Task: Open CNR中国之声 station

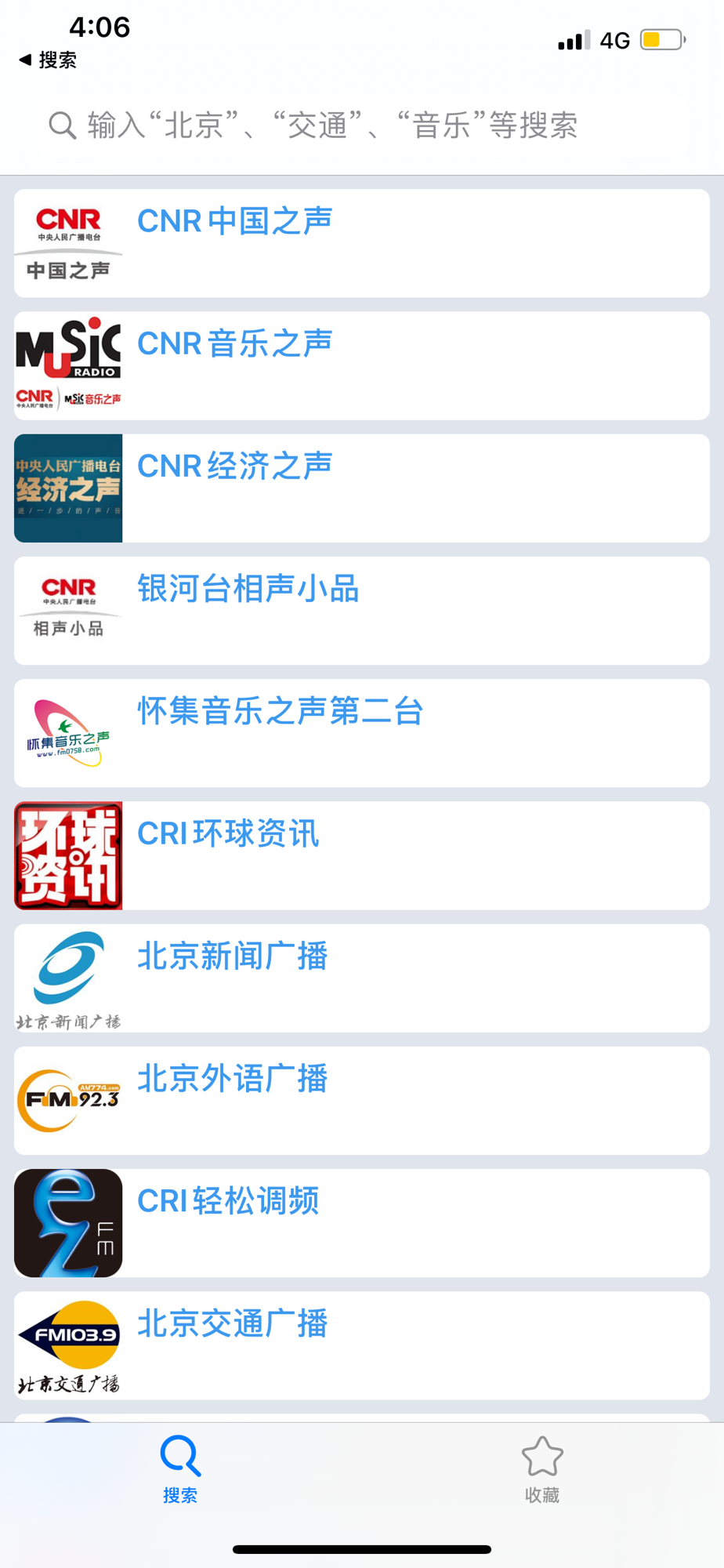Action: pyautogui.click(x=361, y=243)
